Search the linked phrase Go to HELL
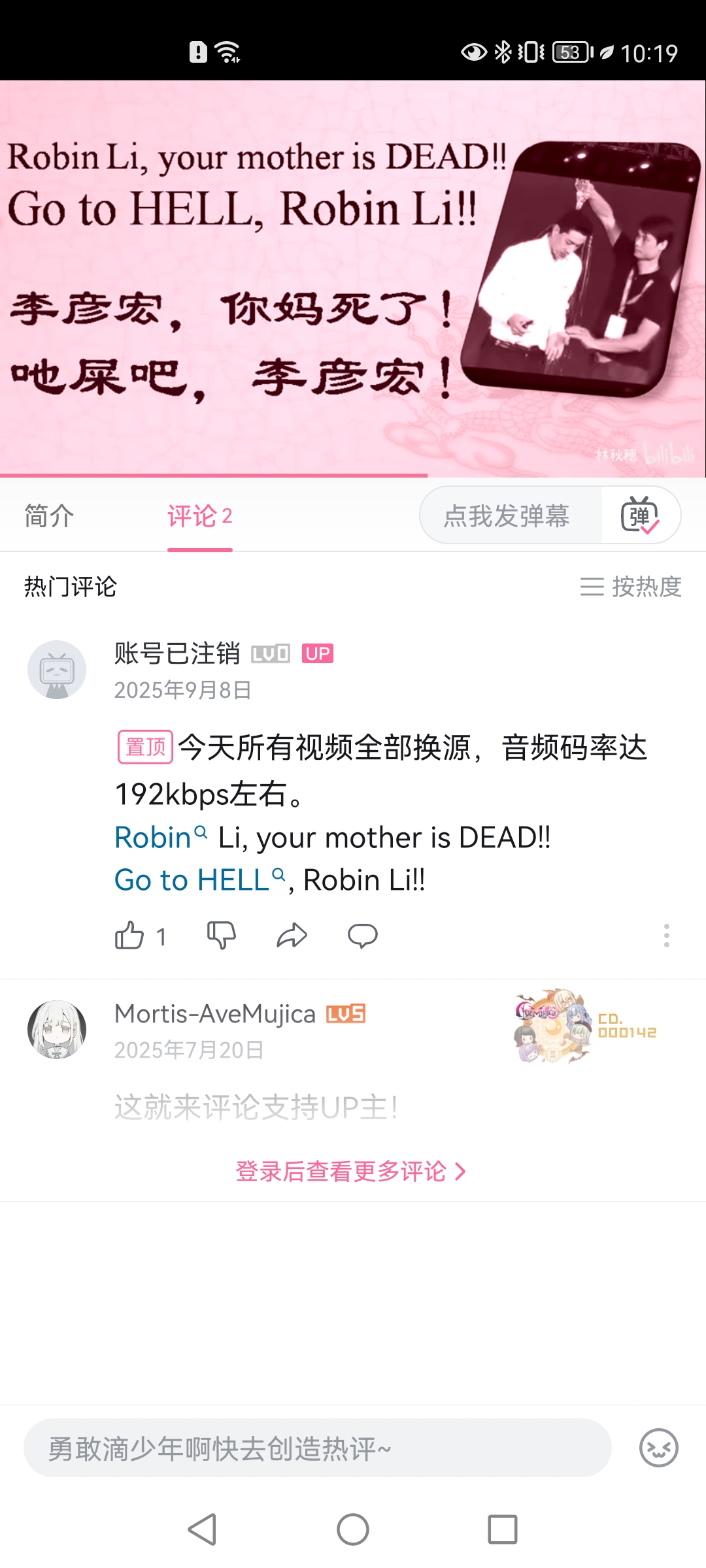Screen dimensions: 706x1568 pos(192,880)
